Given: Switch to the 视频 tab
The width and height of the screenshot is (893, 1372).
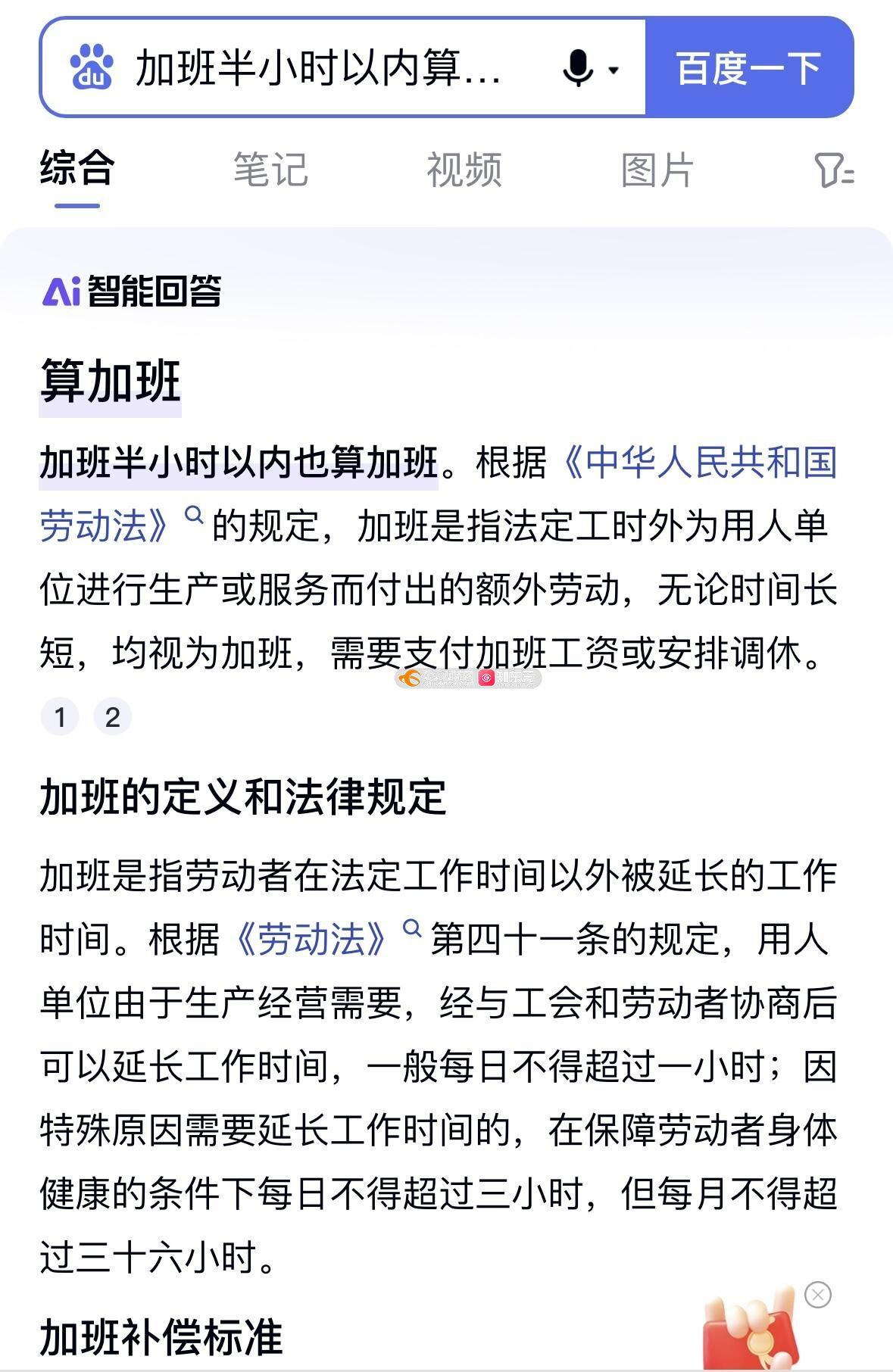Looking at the screenshot, I should coord(464,169).
